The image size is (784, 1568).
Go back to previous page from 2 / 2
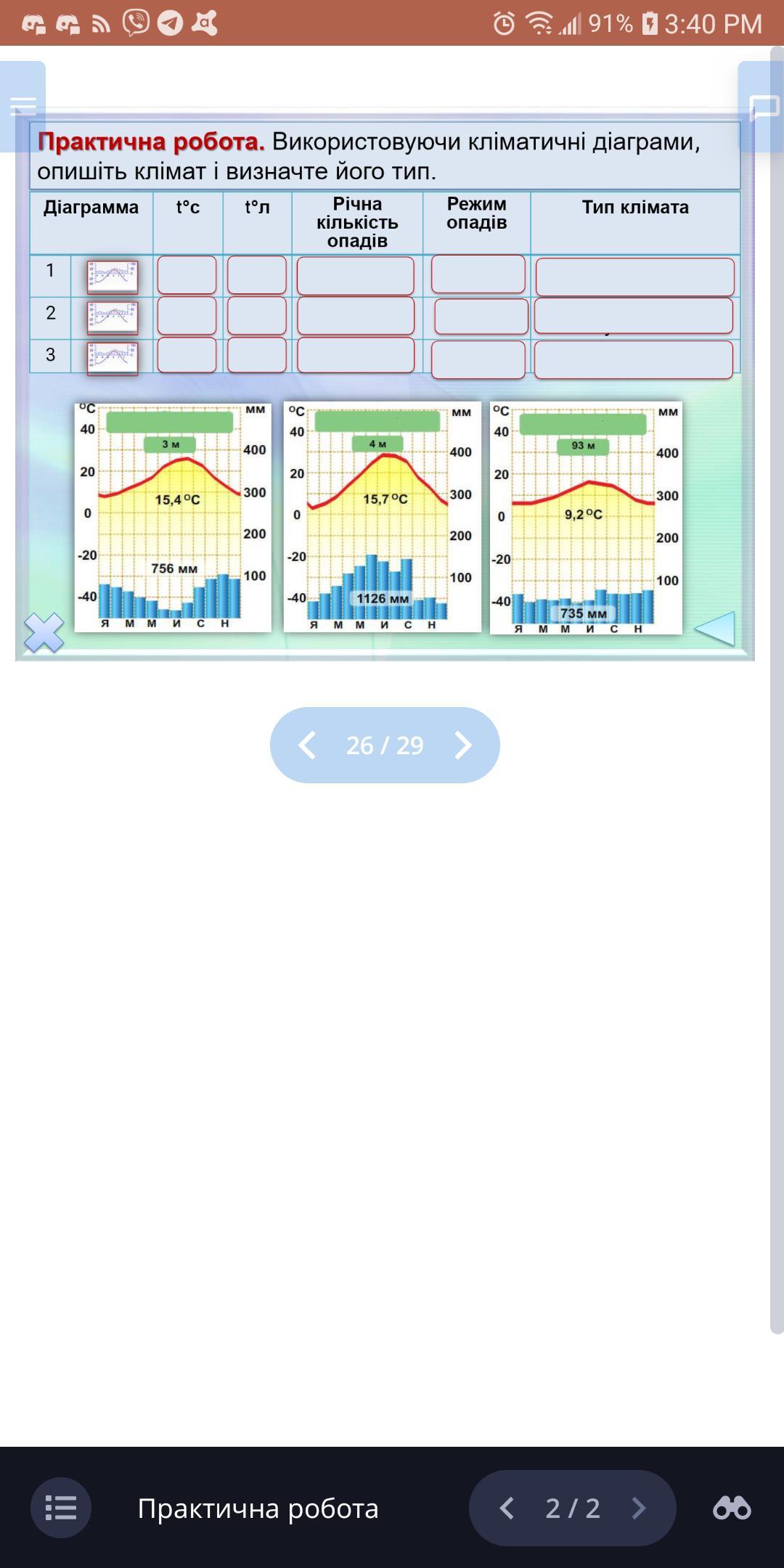point(507,1508)
